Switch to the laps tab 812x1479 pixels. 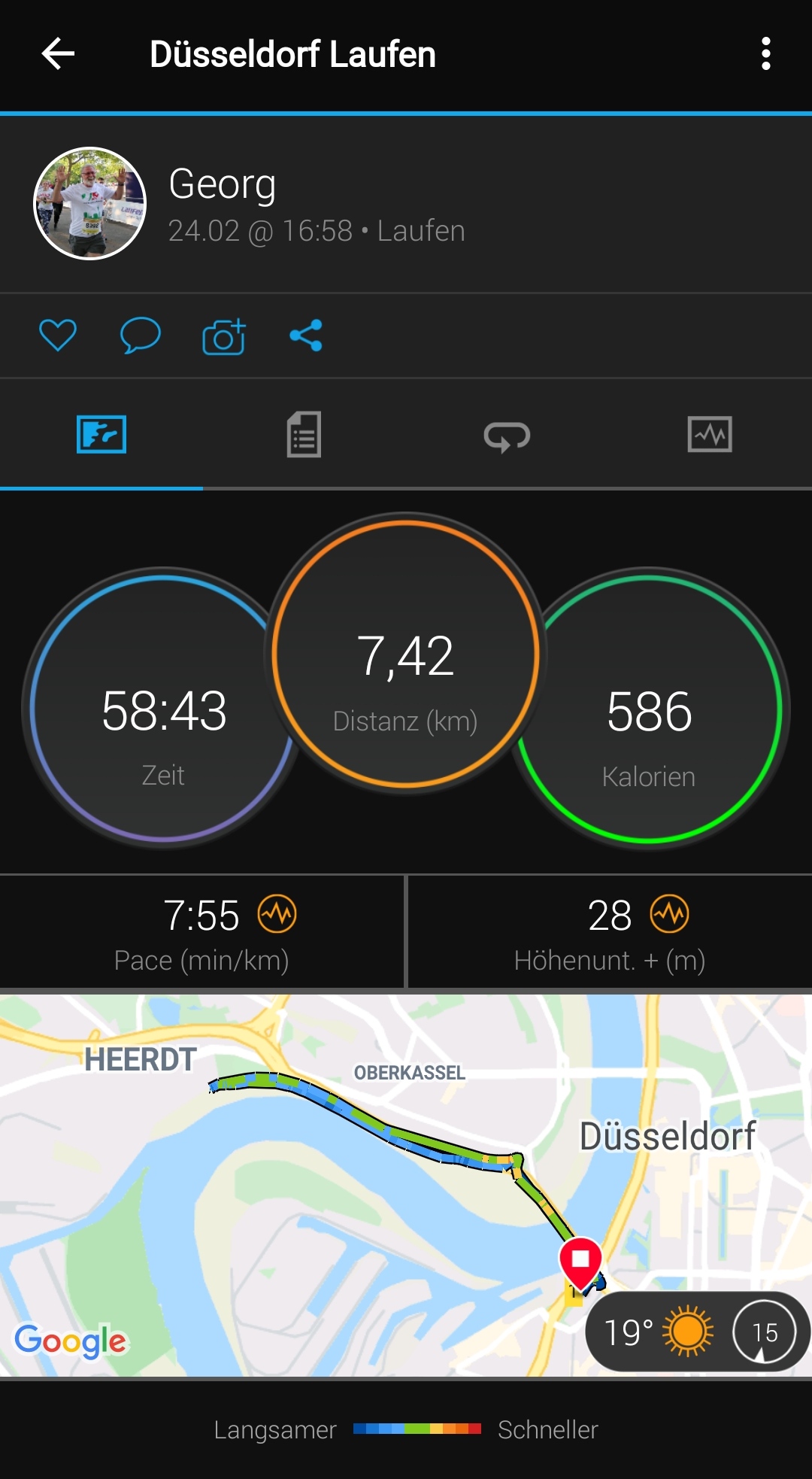point(507,436)
